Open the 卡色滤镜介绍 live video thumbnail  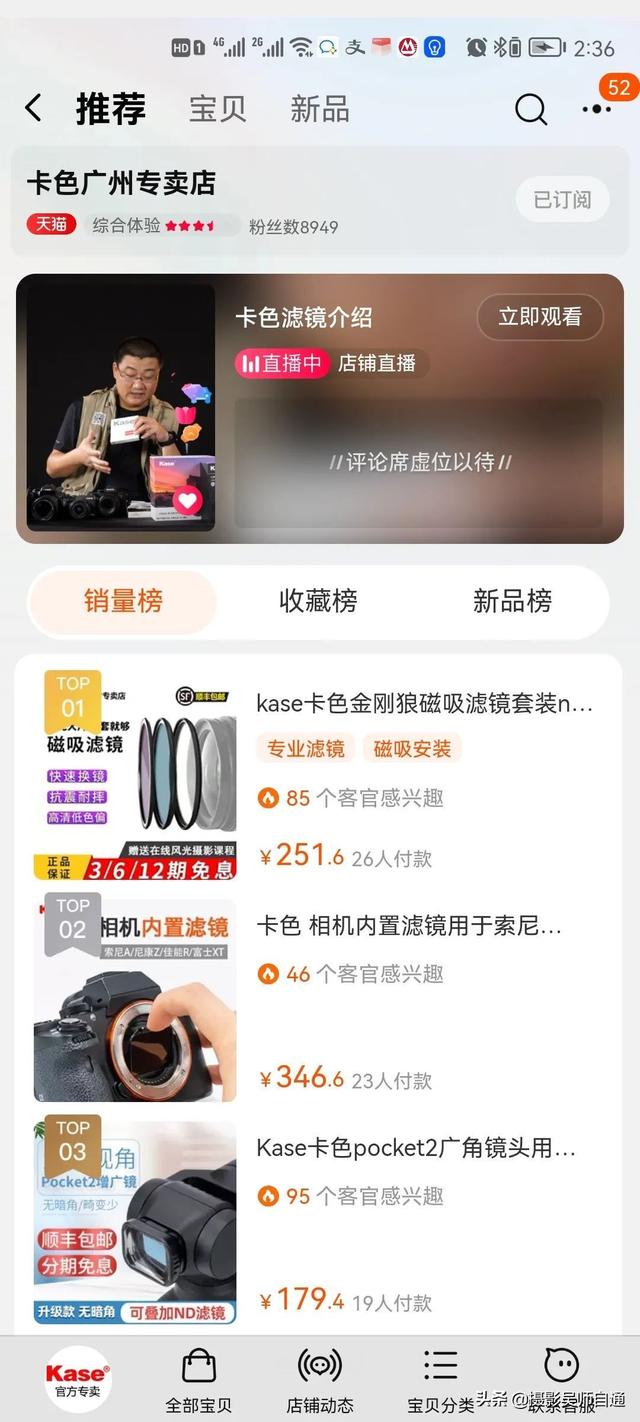pos(121,407)
